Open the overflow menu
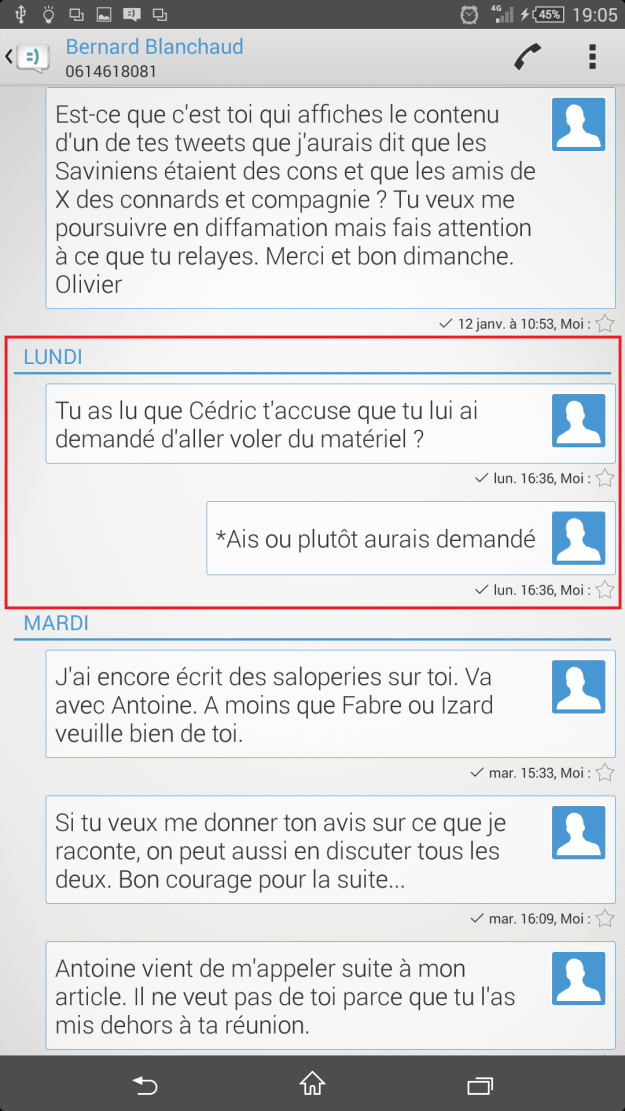This screenshot has height=1111, width=625. [593, 57]
